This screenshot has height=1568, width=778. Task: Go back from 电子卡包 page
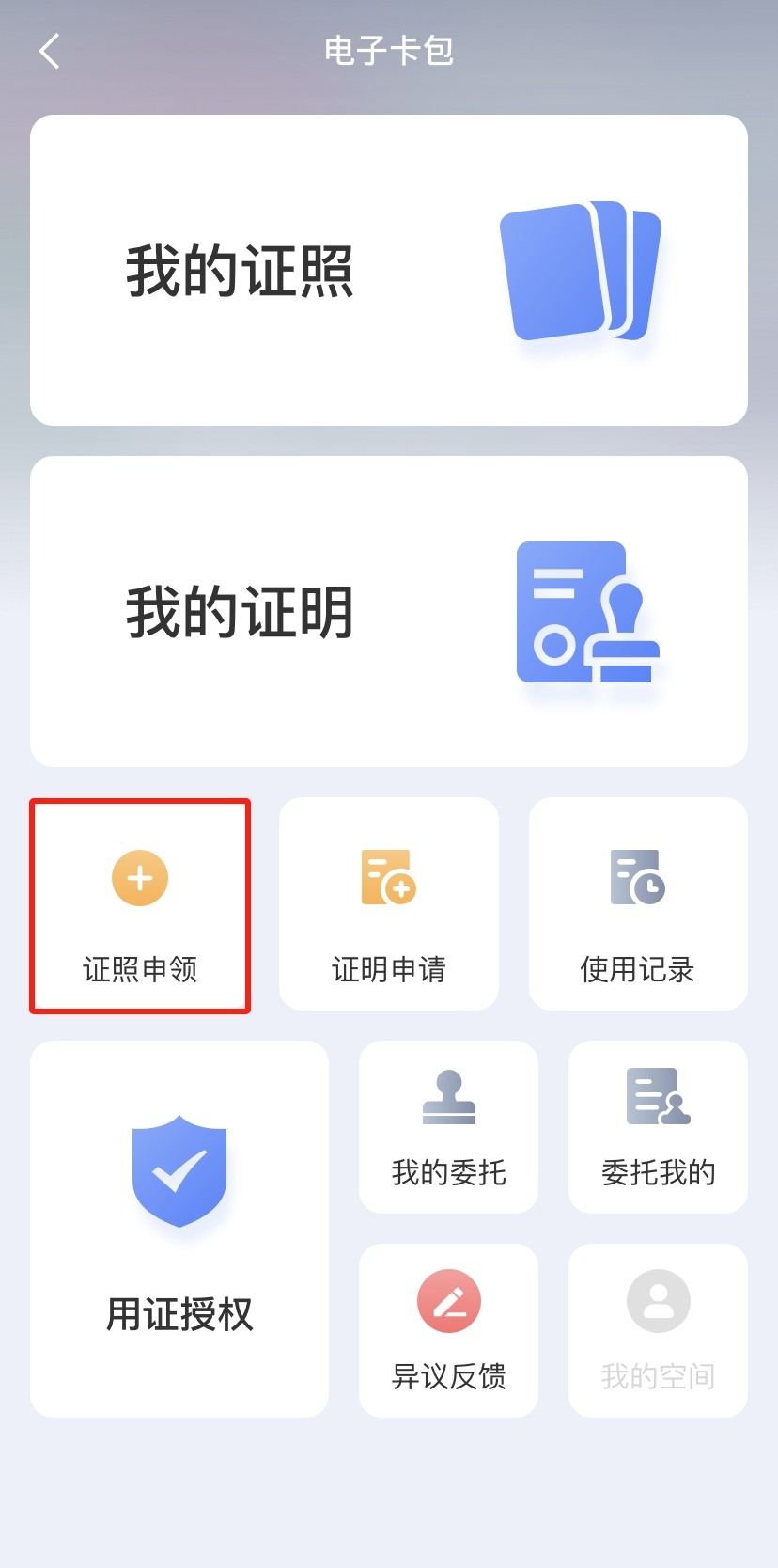point(50,52)
